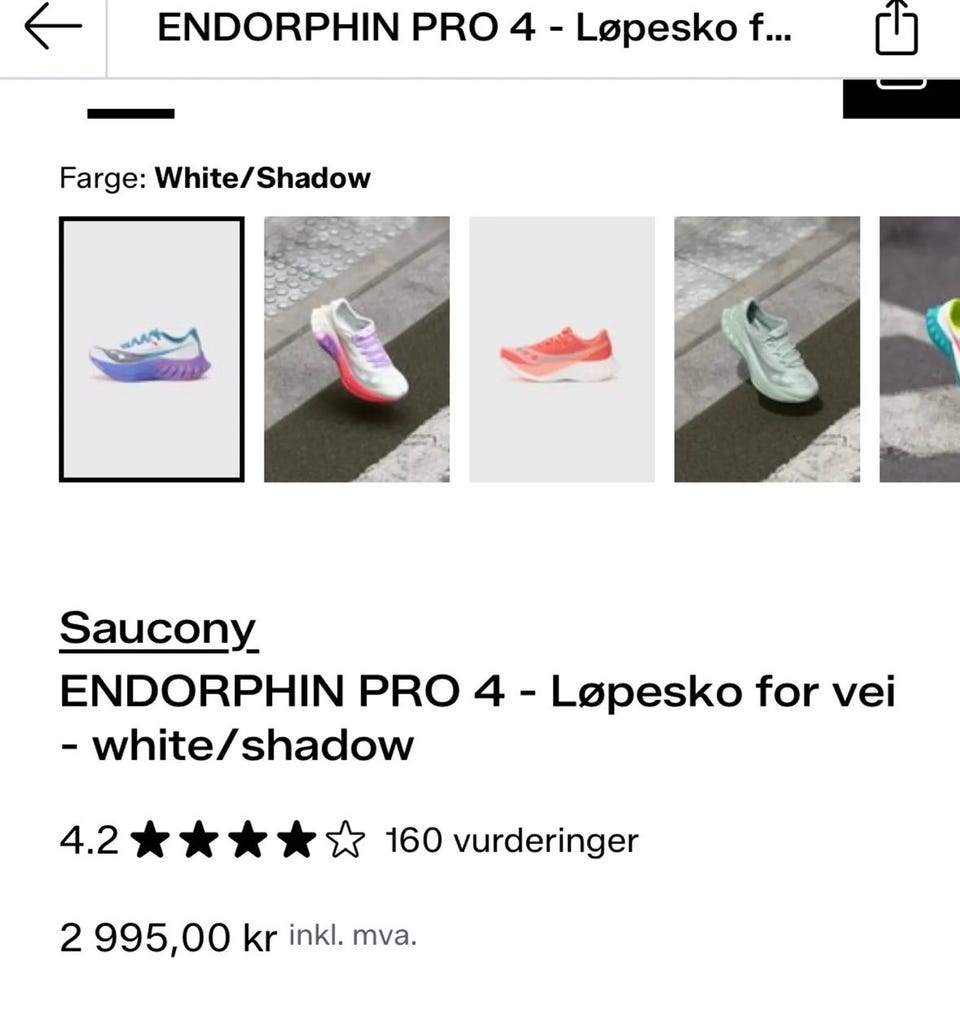Choose the partially visible teal shoe variant
This screenshot has width=960, height=1010.
[922, 349]
